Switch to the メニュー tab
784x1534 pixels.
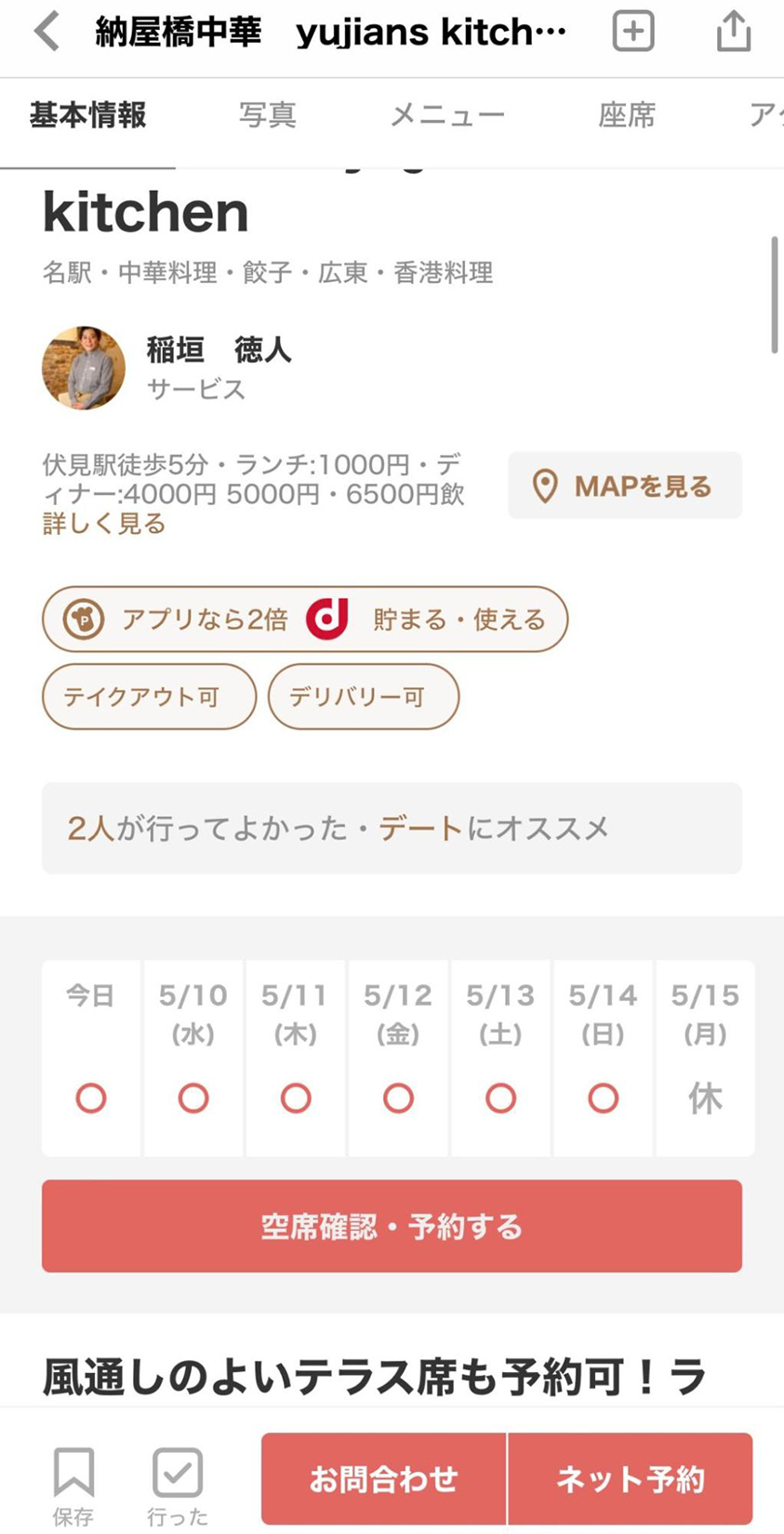tap(447, 114)
